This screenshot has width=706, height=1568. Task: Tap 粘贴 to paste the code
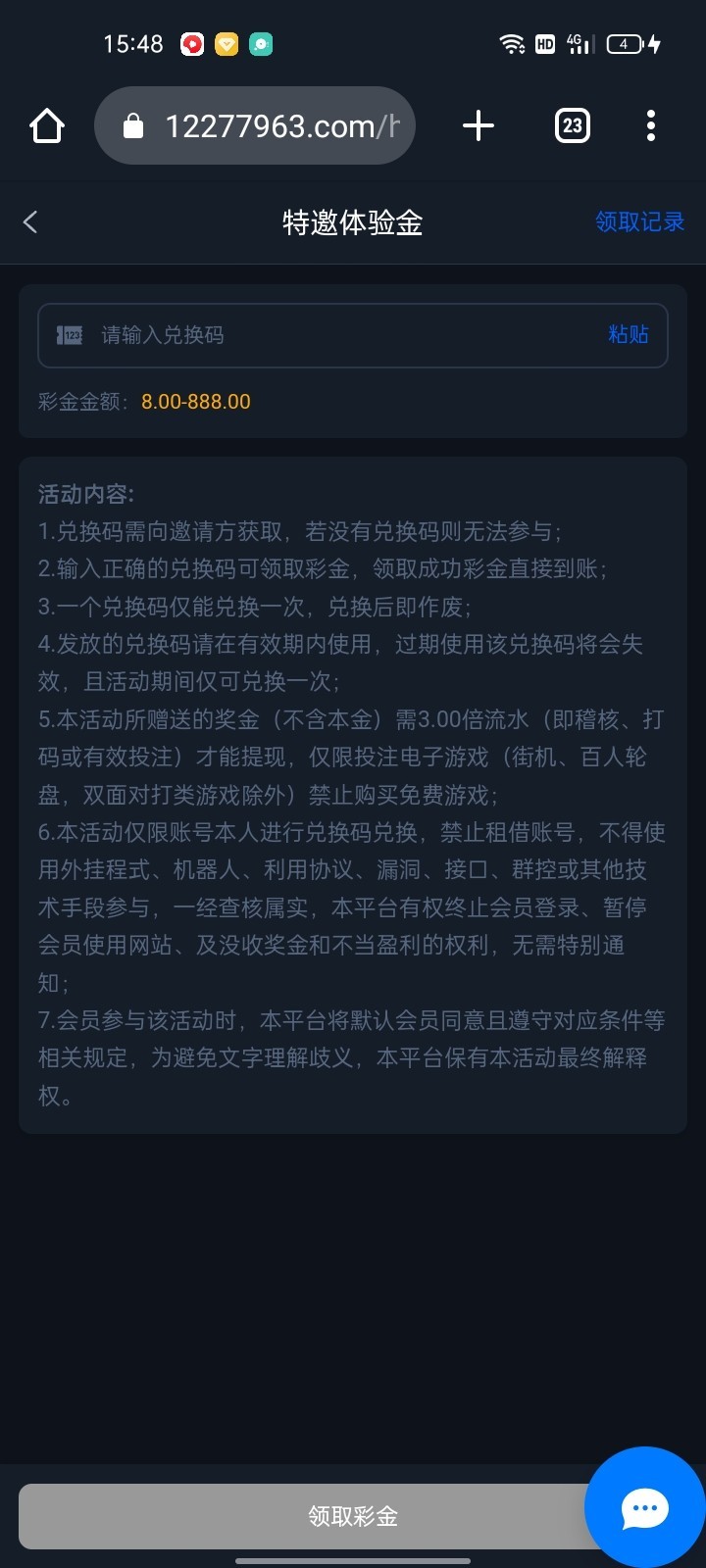[628, 335]
